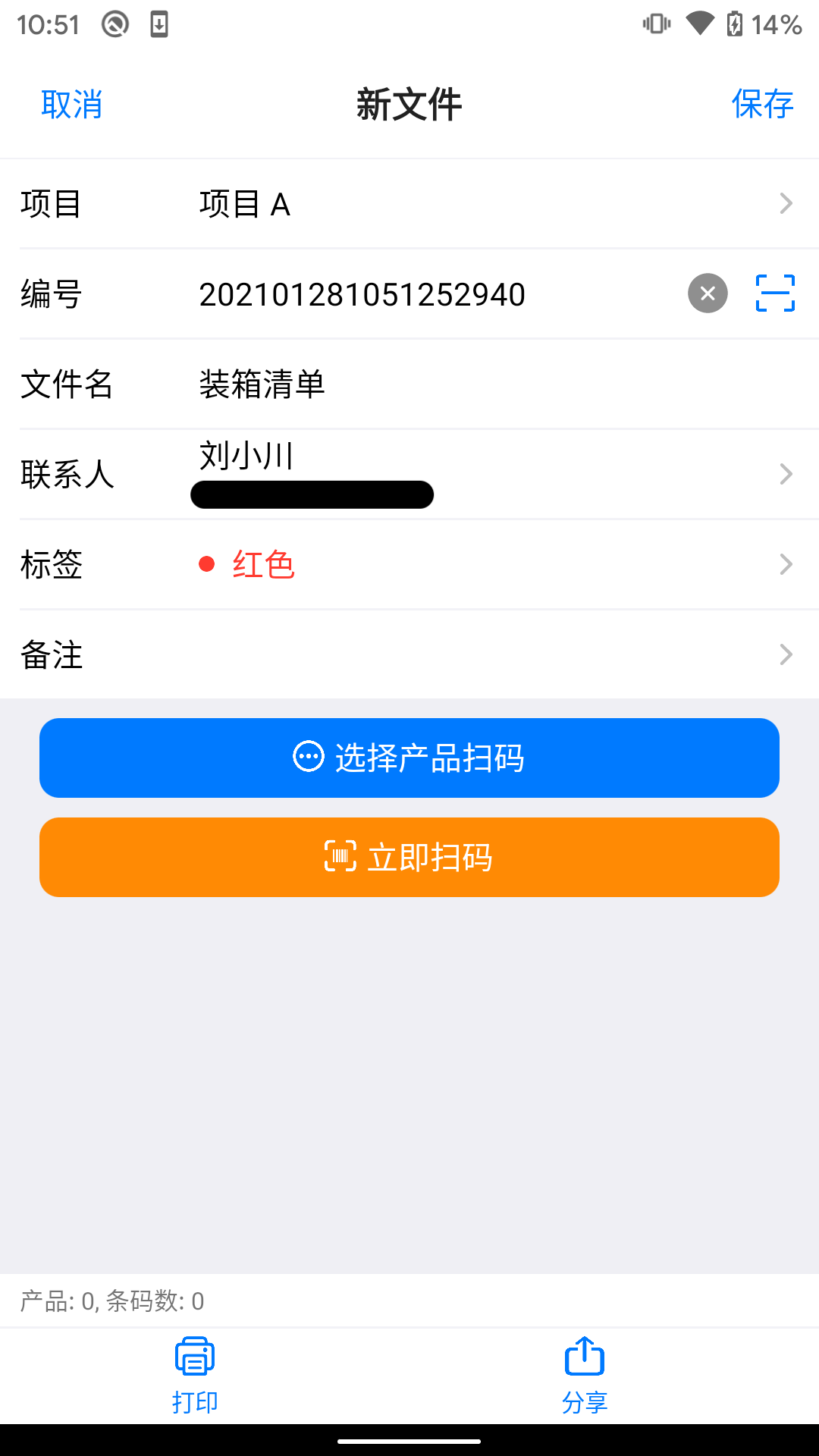Choose the 红色 red tag color
The width and height of the screenshot is (819, 1456).
(264, 564)
